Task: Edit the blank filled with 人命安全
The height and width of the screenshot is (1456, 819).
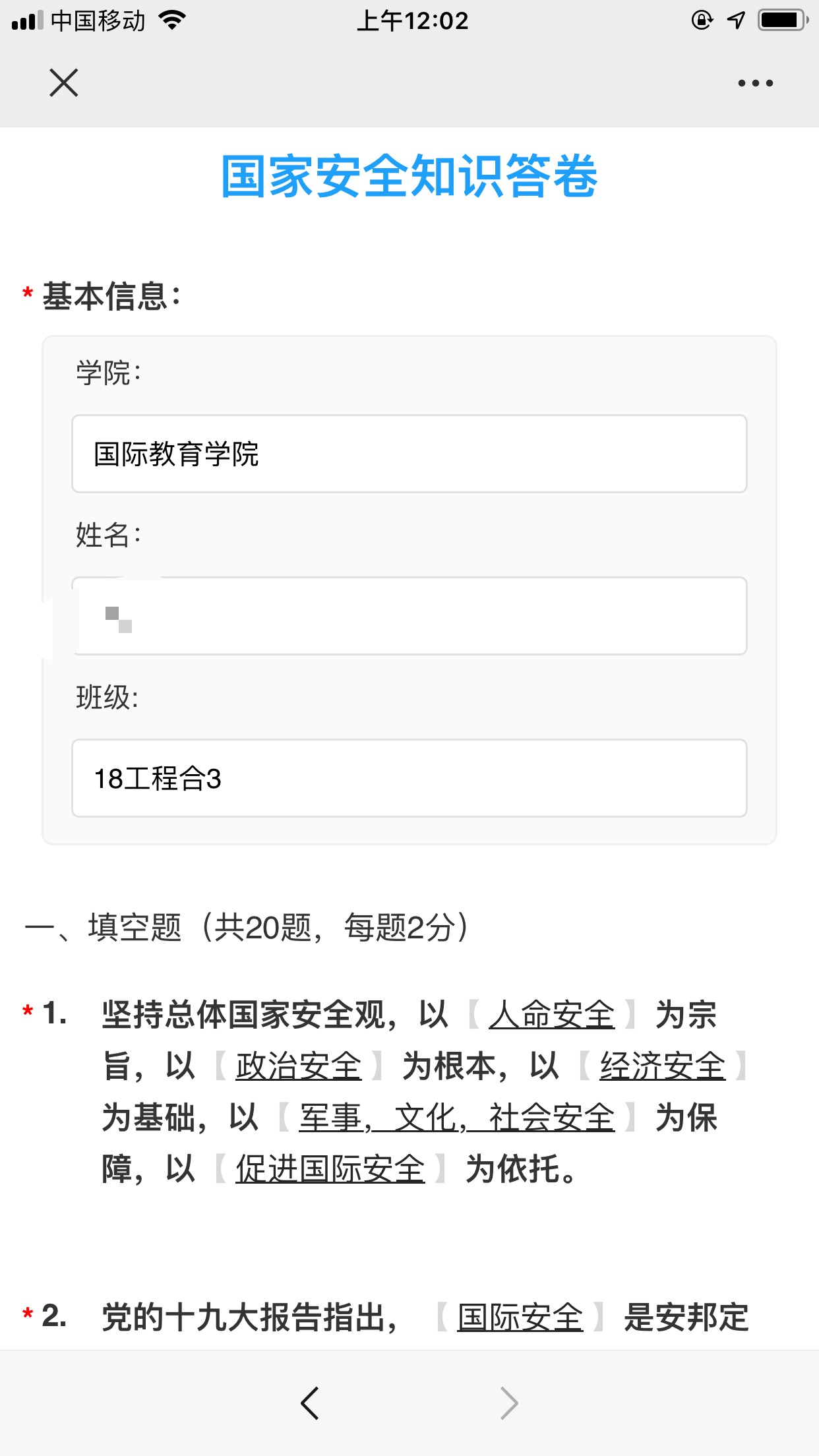Action: [x=552, y=1014]
